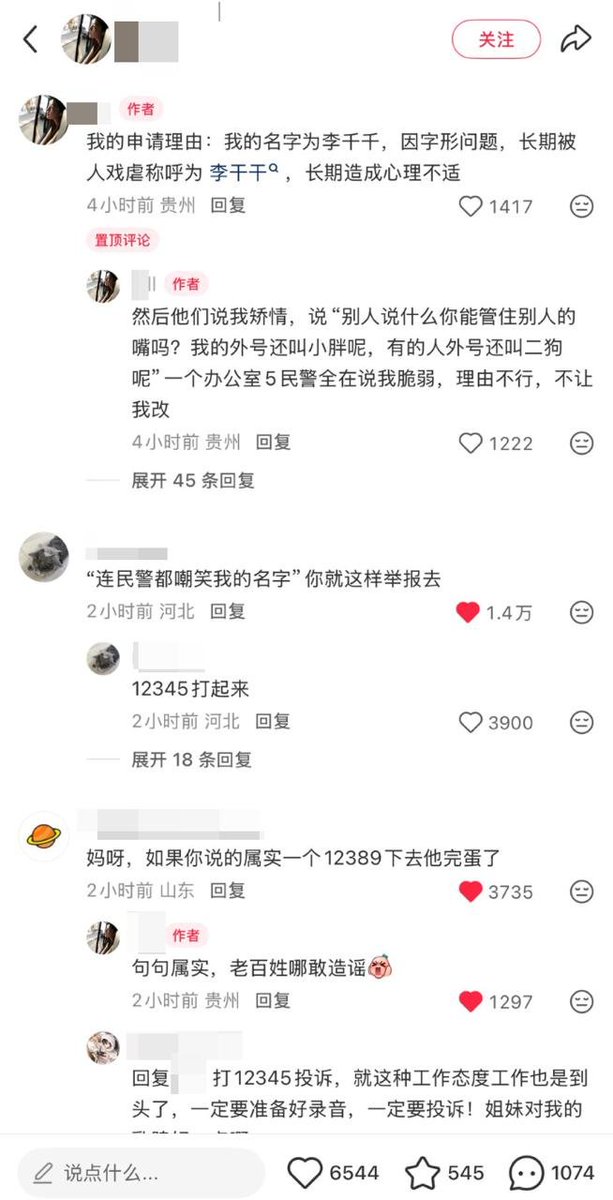Viewport: 613px width, 1200px height.
Task: Share this post via top-right arrow
Action: (x=576, y=39)
